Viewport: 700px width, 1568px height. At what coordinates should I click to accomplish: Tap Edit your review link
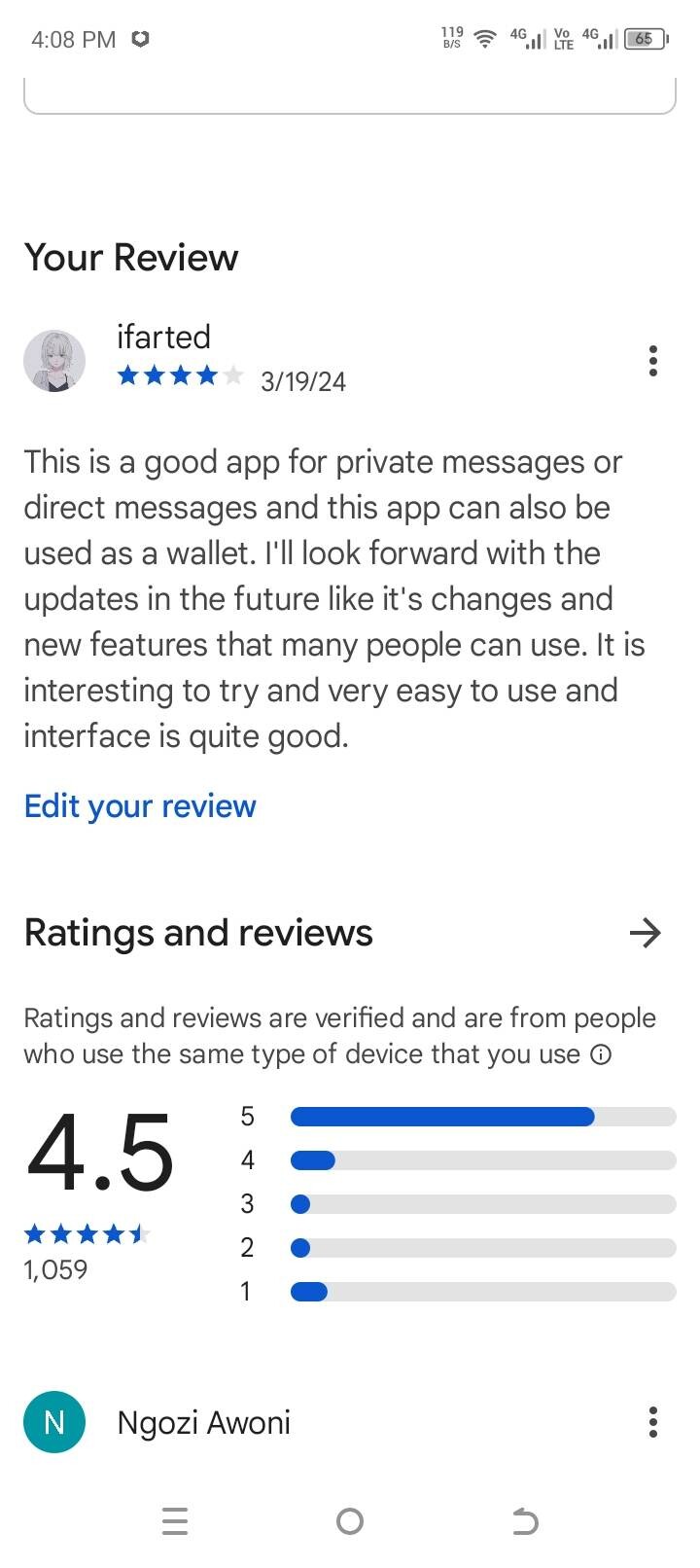click(140, 806)
